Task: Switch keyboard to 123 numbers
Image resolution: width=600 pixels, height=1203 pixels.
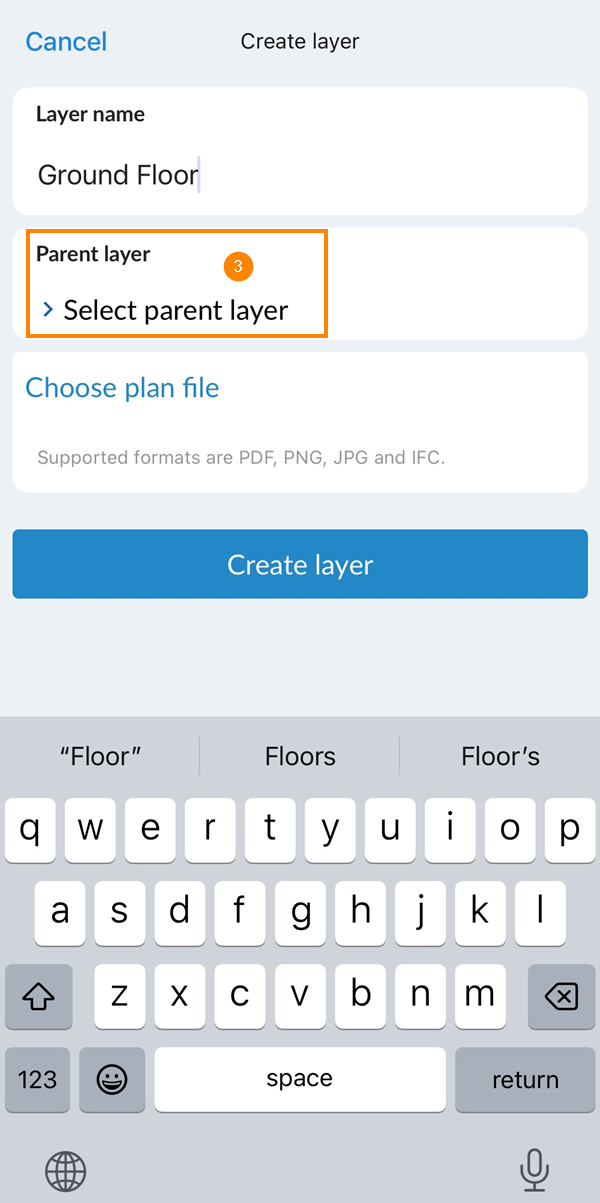Action: (37, 1080)
